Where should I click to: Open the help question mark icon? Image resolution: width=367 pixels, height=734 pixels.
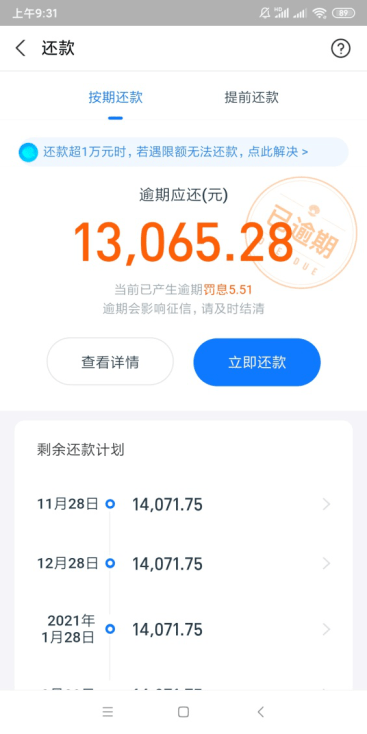pyautogui.click(x=340, y=48)
